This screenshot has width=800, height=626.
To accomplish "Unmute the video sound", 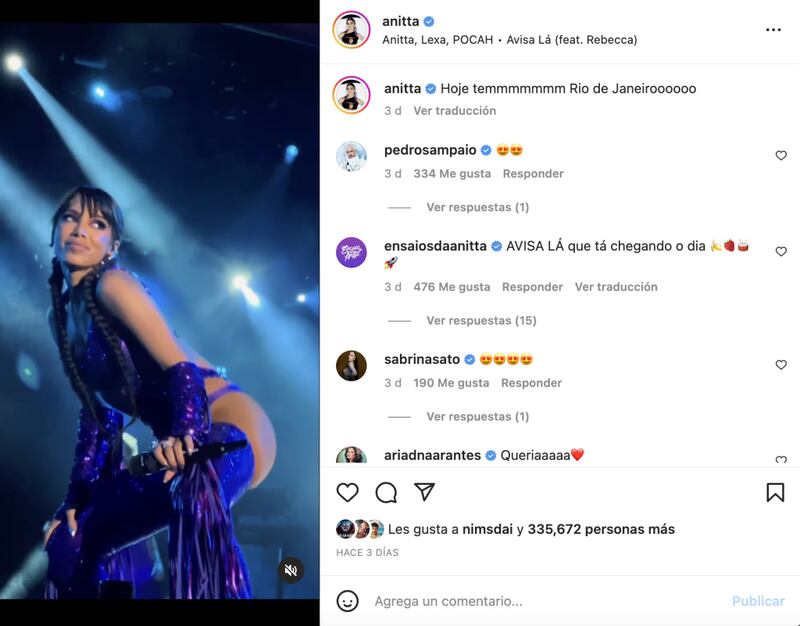I will point(291,570).
